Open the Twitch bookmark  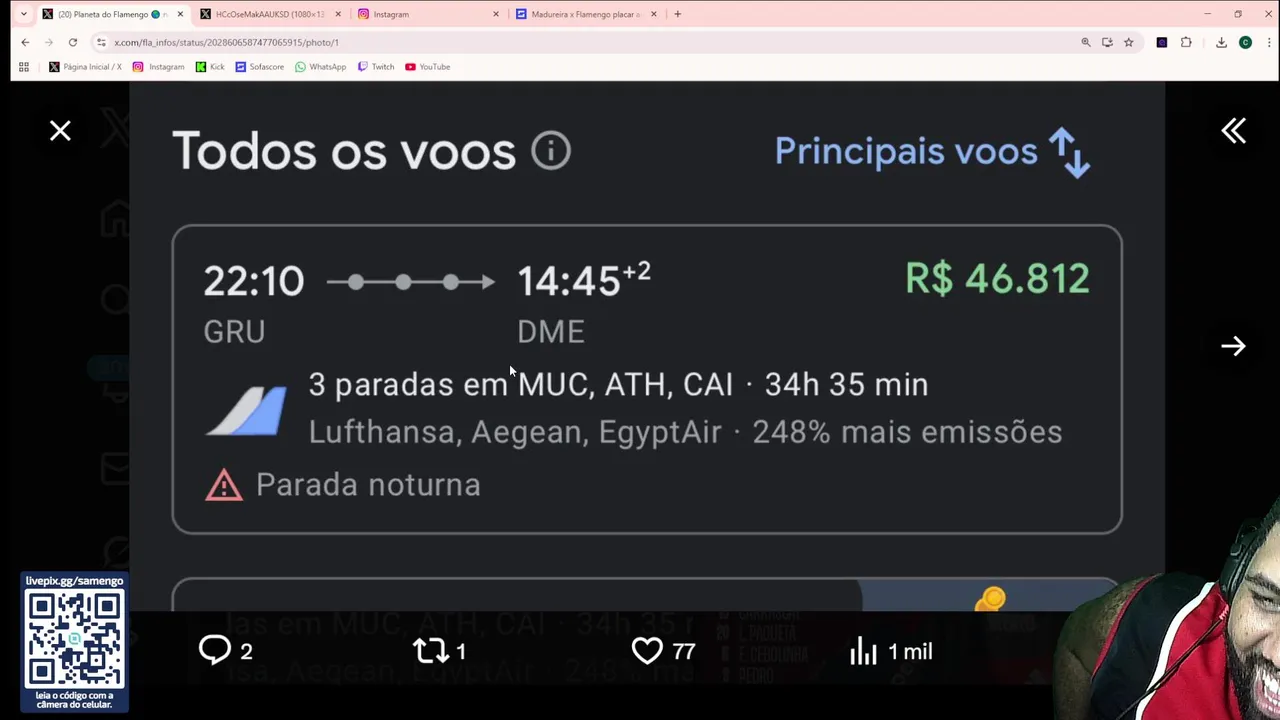(376, 67)
